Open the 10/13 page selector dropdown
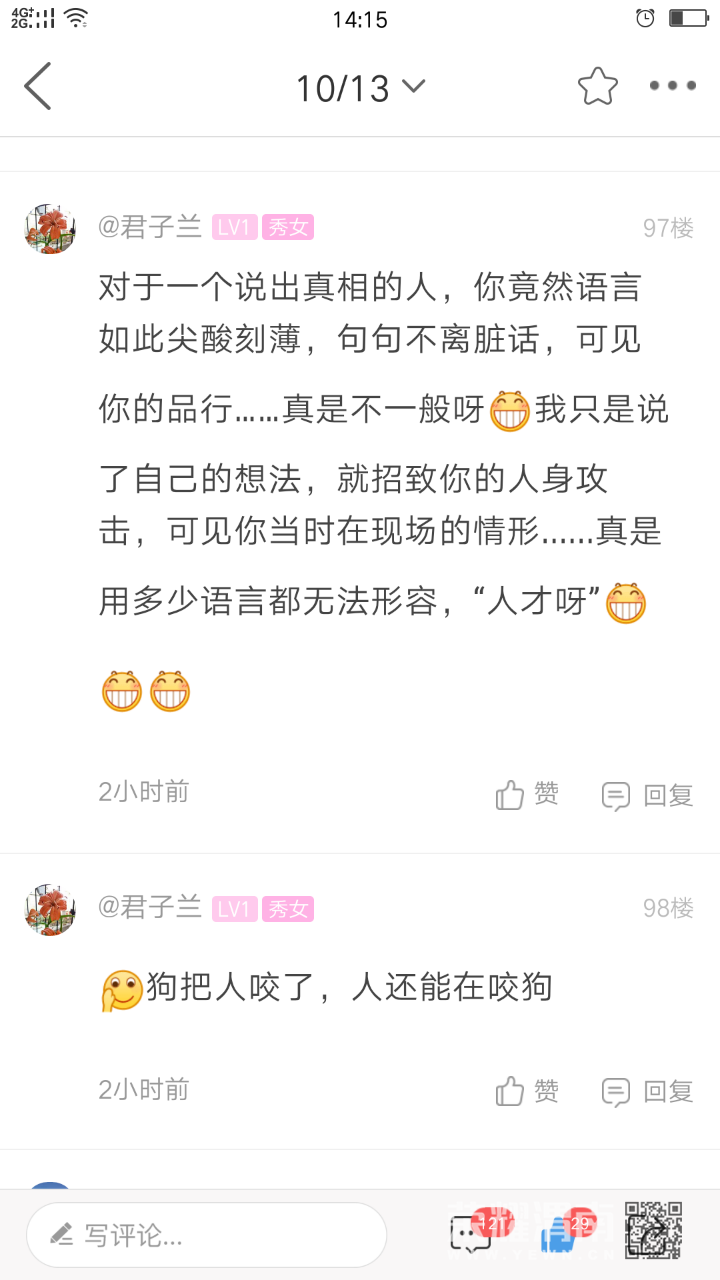Image resolution: width=720 pixels, height=1280 pixels. tap(360, 88)
